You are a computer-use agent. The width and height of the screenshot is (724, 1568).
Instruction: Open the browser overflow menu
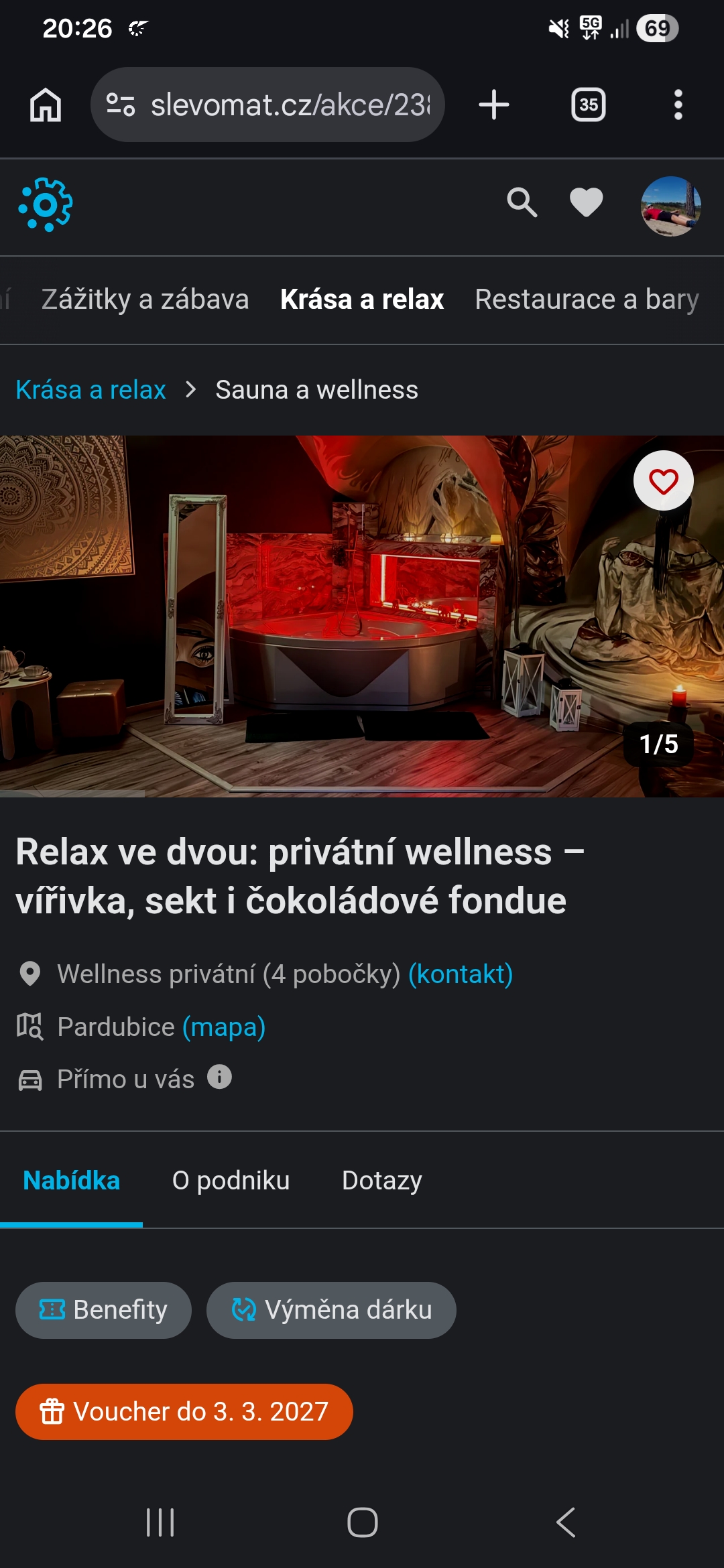678,105
